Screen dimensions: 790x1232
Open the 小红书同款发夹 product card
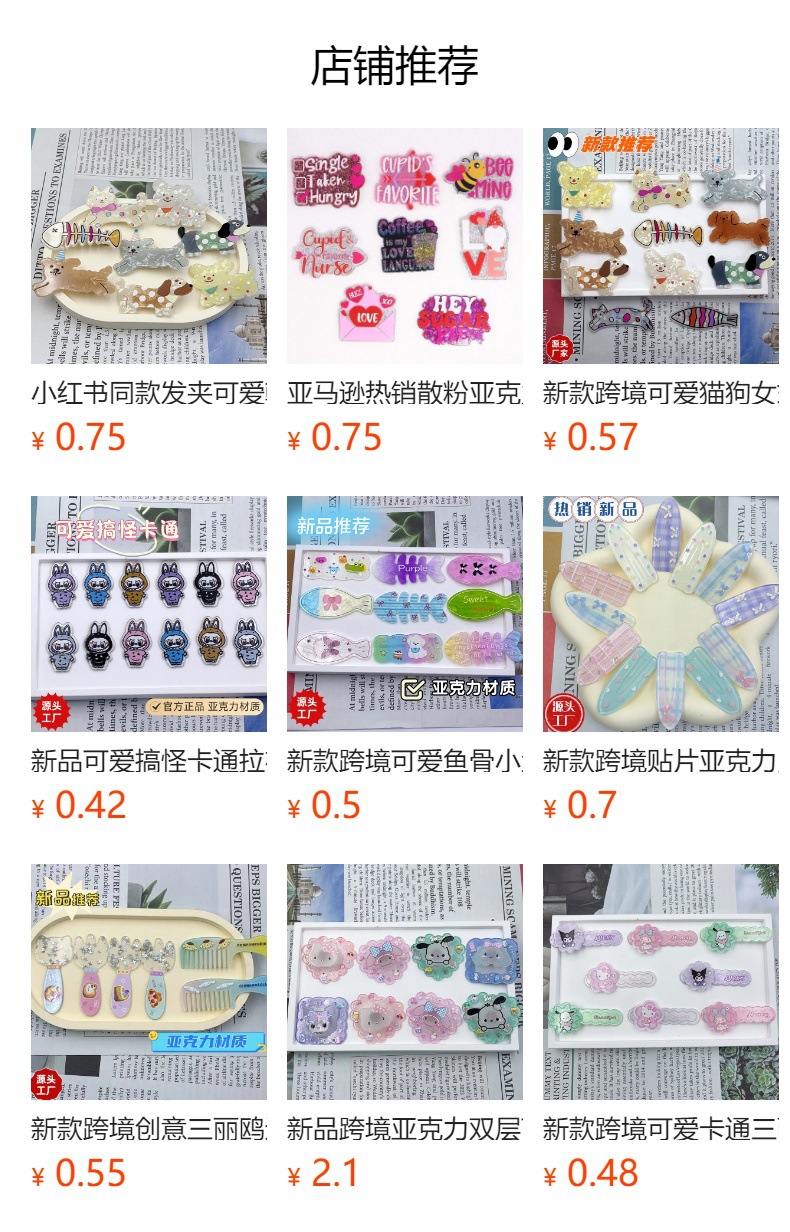(x=148, y=246)
